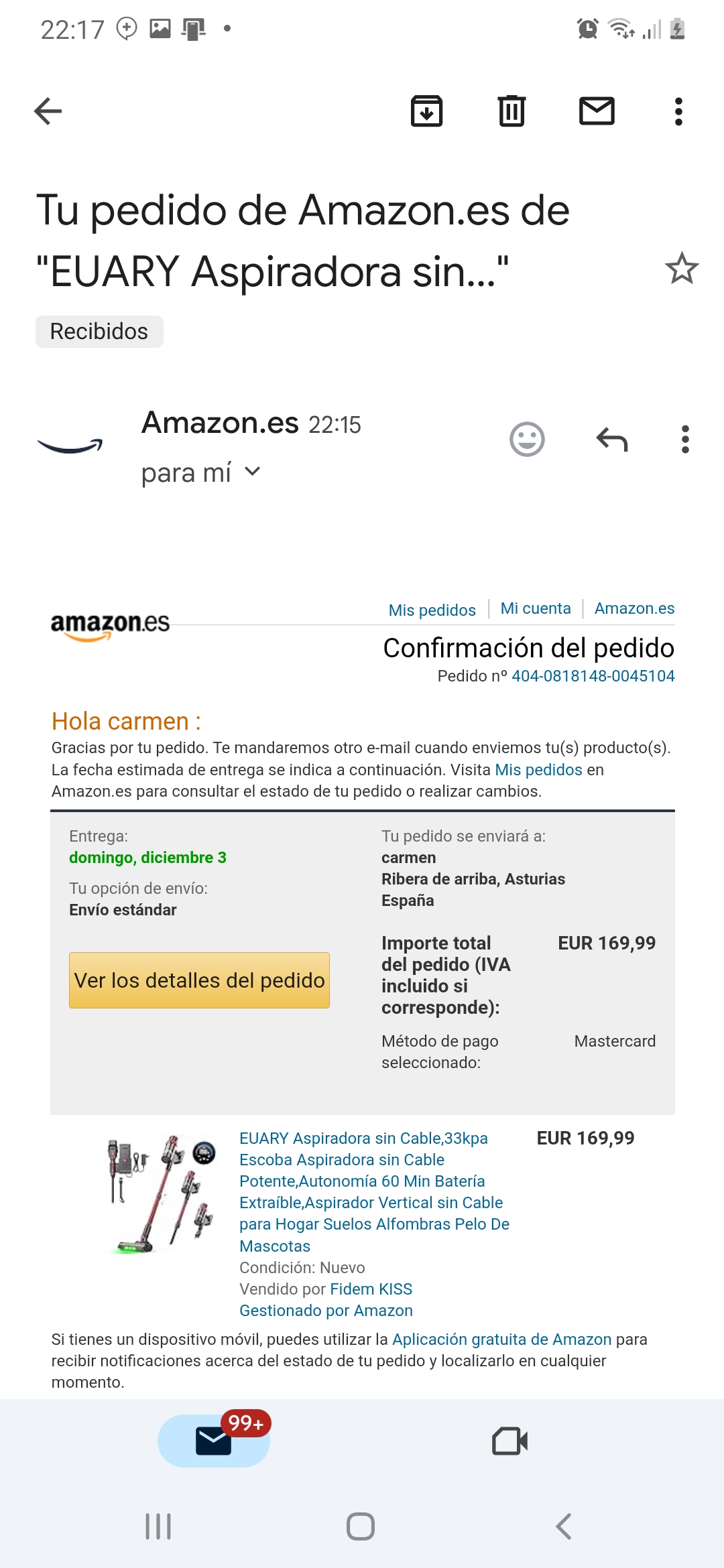Expand recipient details "para mí"

point(252,472)
